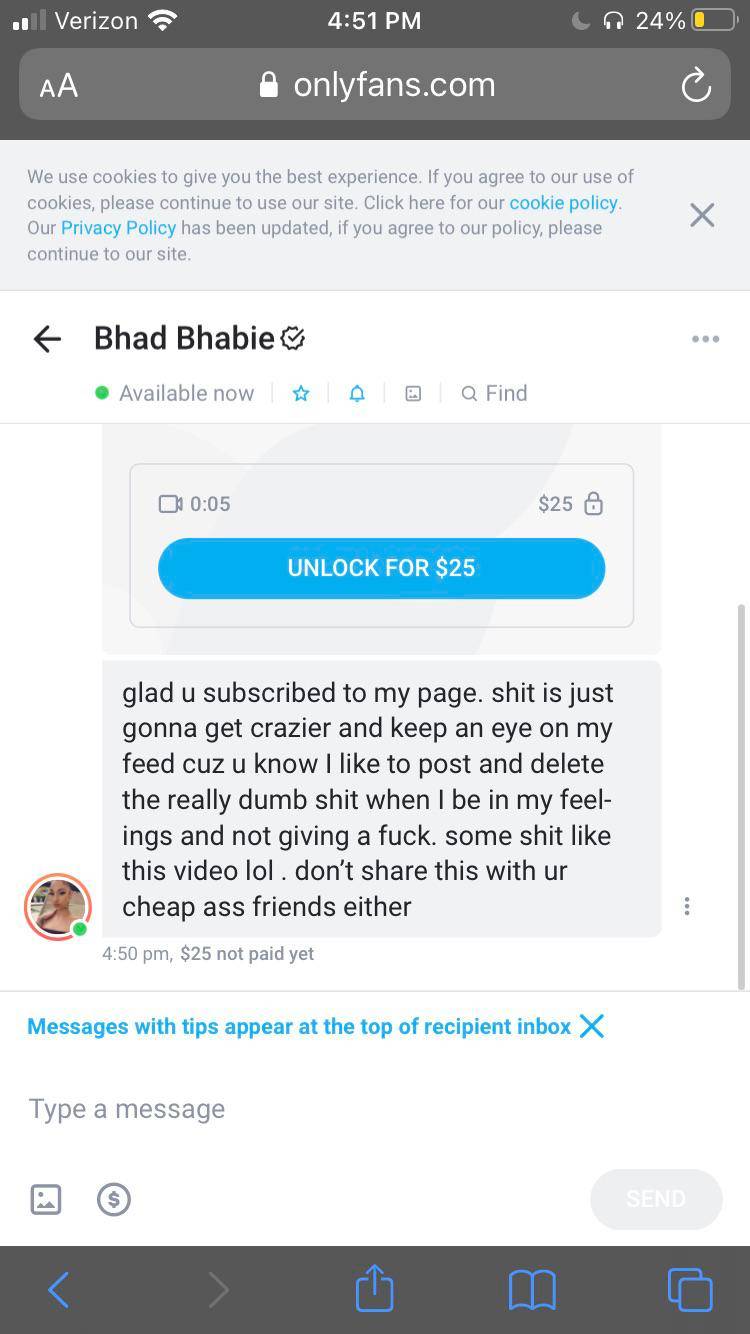Open chat options with the ellipsis menu
The image size is (750, 1334).
point(706,338)
